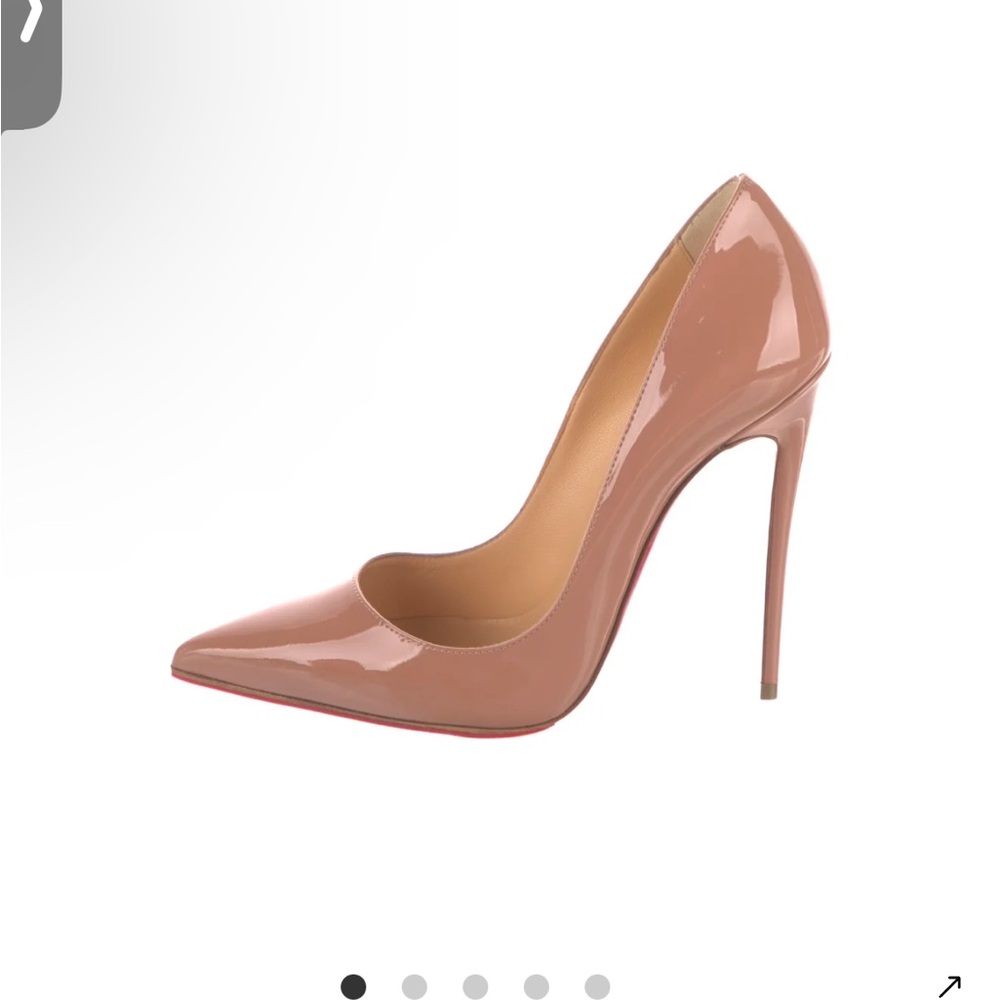
Task: Go to the last image indicator dot
Action: (597, 987)
